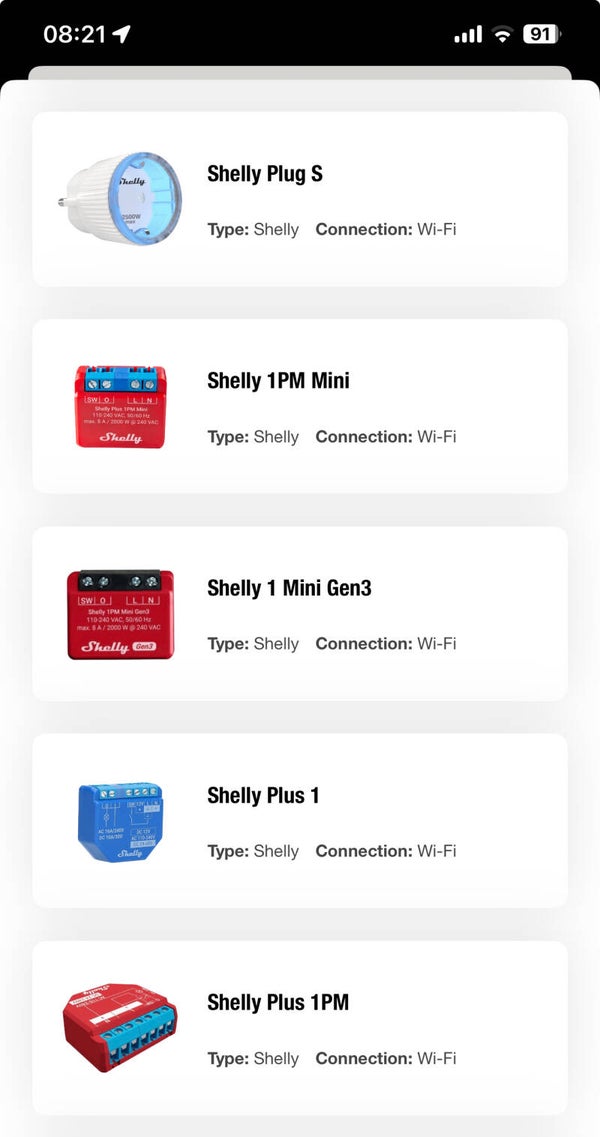Choose the Shelly 1 Mini Gen3 card
The image size is (600, 1137).
click(300, 613)
